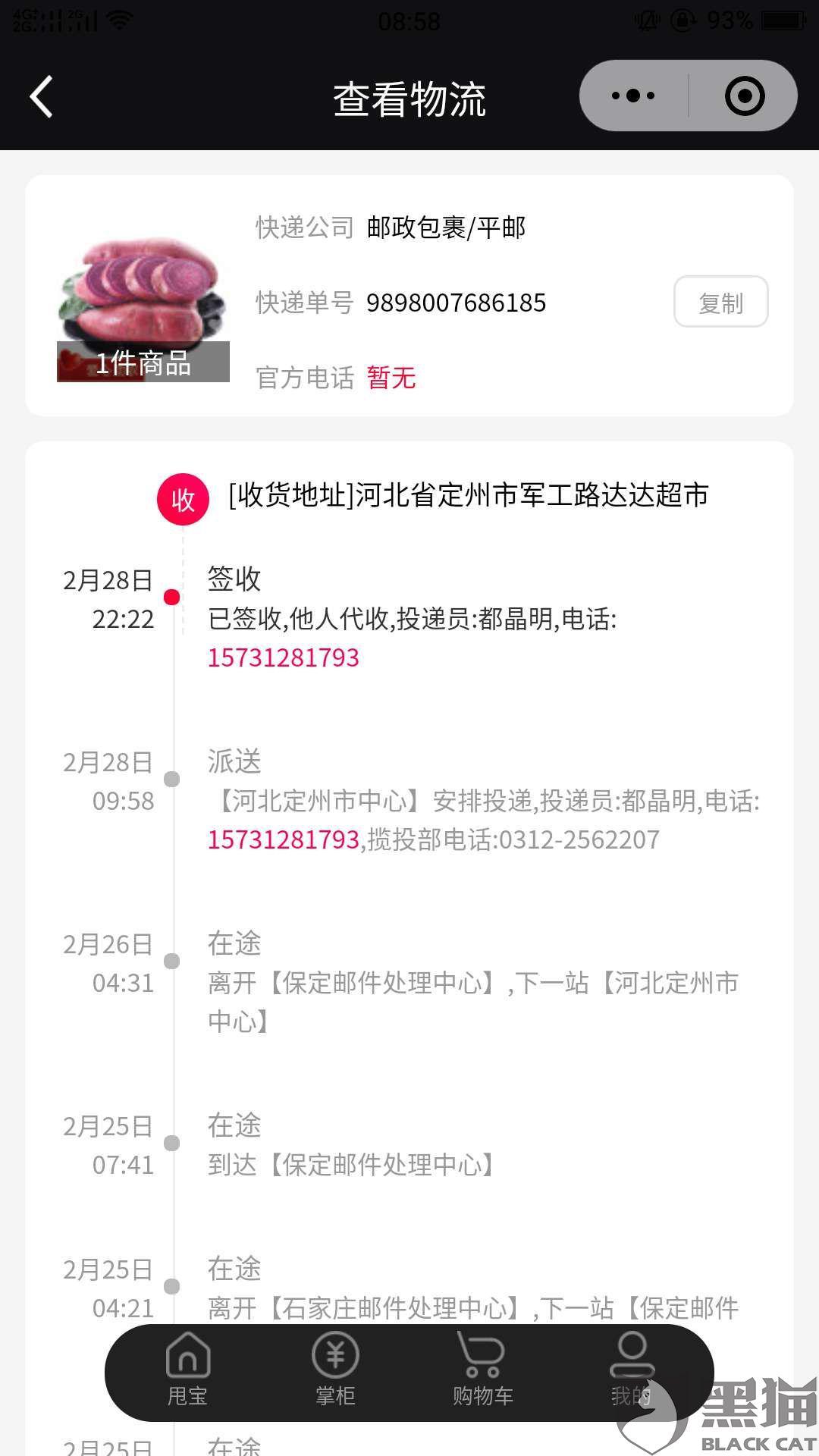
Task: Switch to the 掌柜 tab
Action: tap(335, 1370)
